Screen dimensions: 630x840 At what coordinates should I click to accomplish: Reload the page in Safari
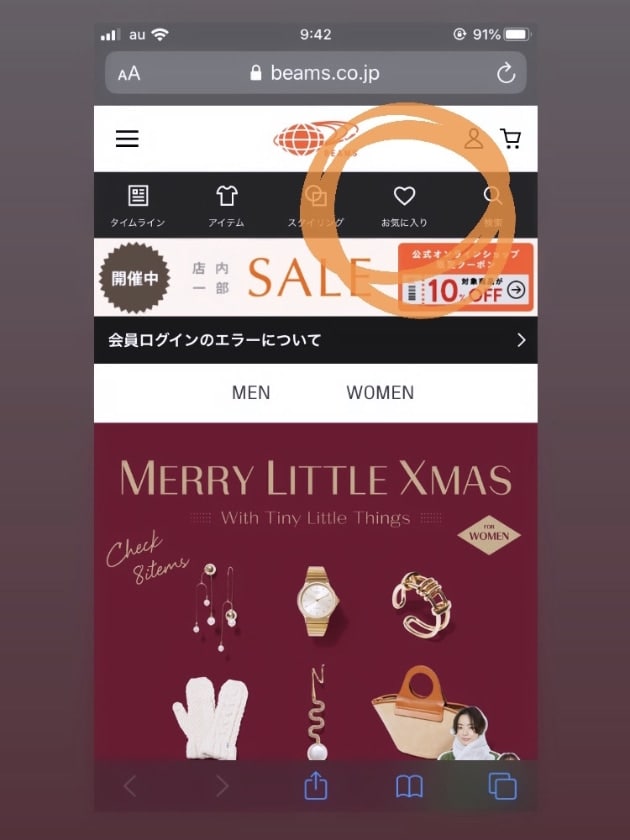[x=506, y=73]
